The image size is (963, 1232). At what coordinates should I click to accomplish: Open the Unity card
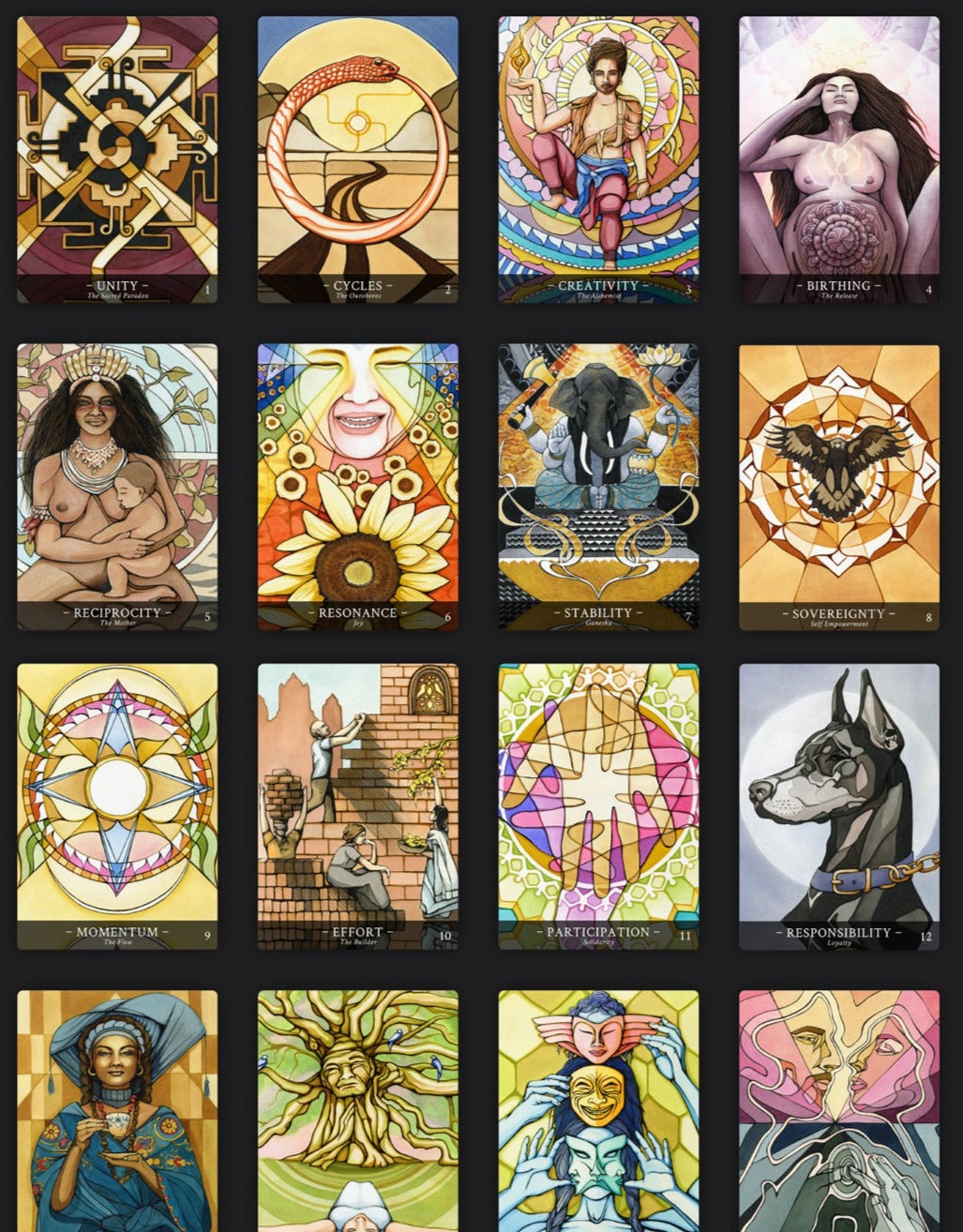pos(117,159)
